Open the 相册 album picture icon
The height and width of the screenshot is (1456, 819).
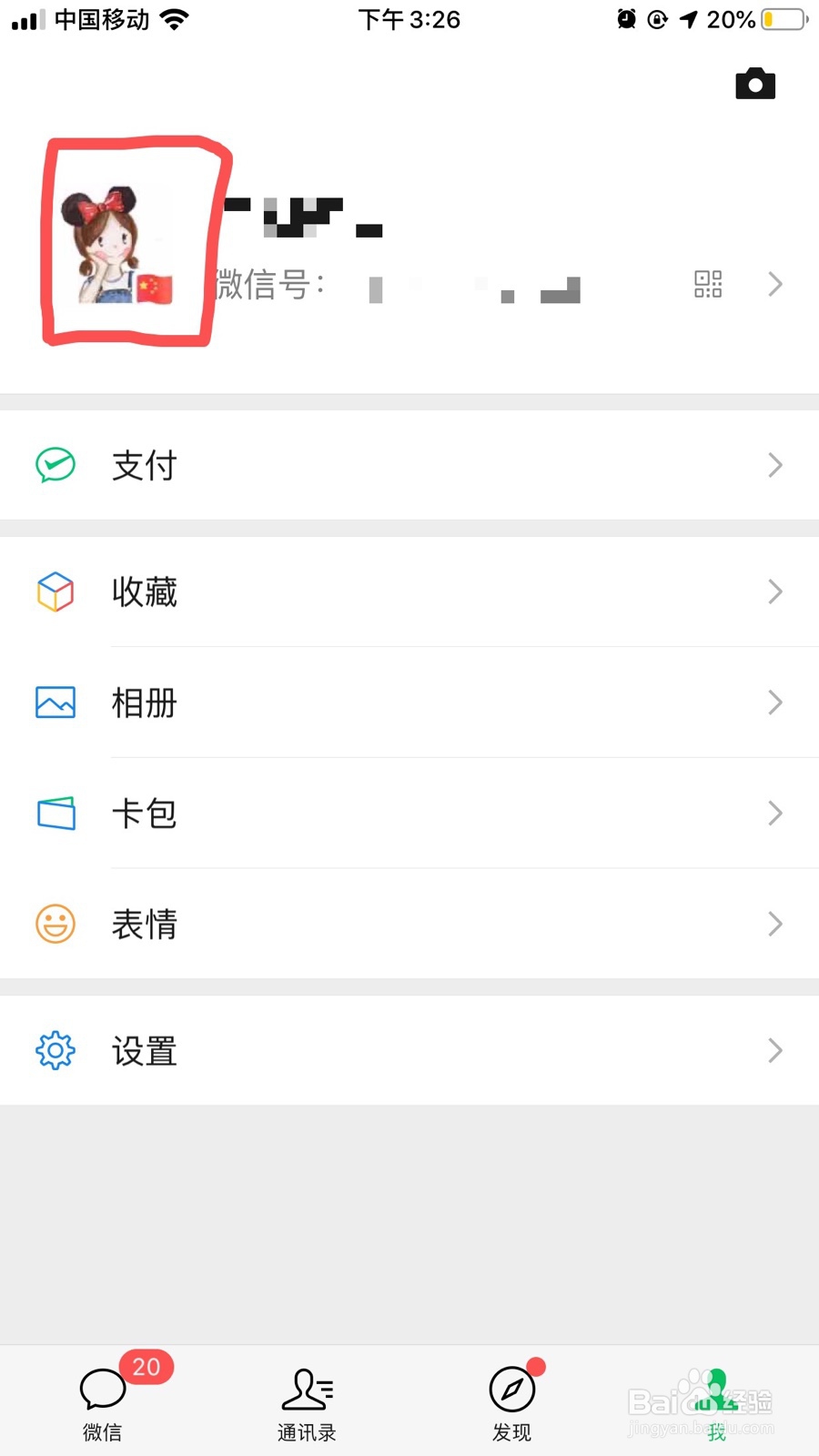pos(55,703)
